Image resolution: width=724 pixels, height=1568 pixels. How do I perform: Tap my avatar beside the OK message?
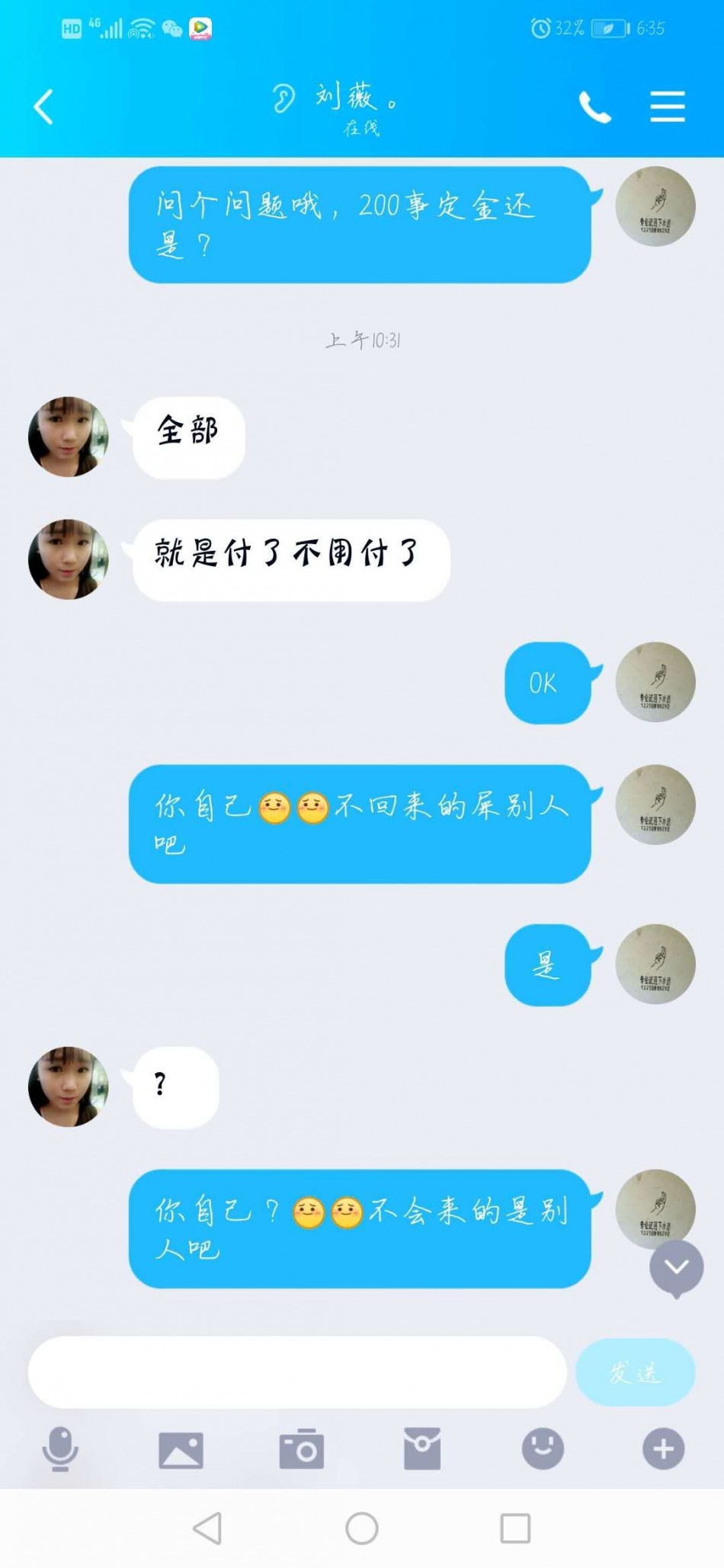tap(655, 682)
